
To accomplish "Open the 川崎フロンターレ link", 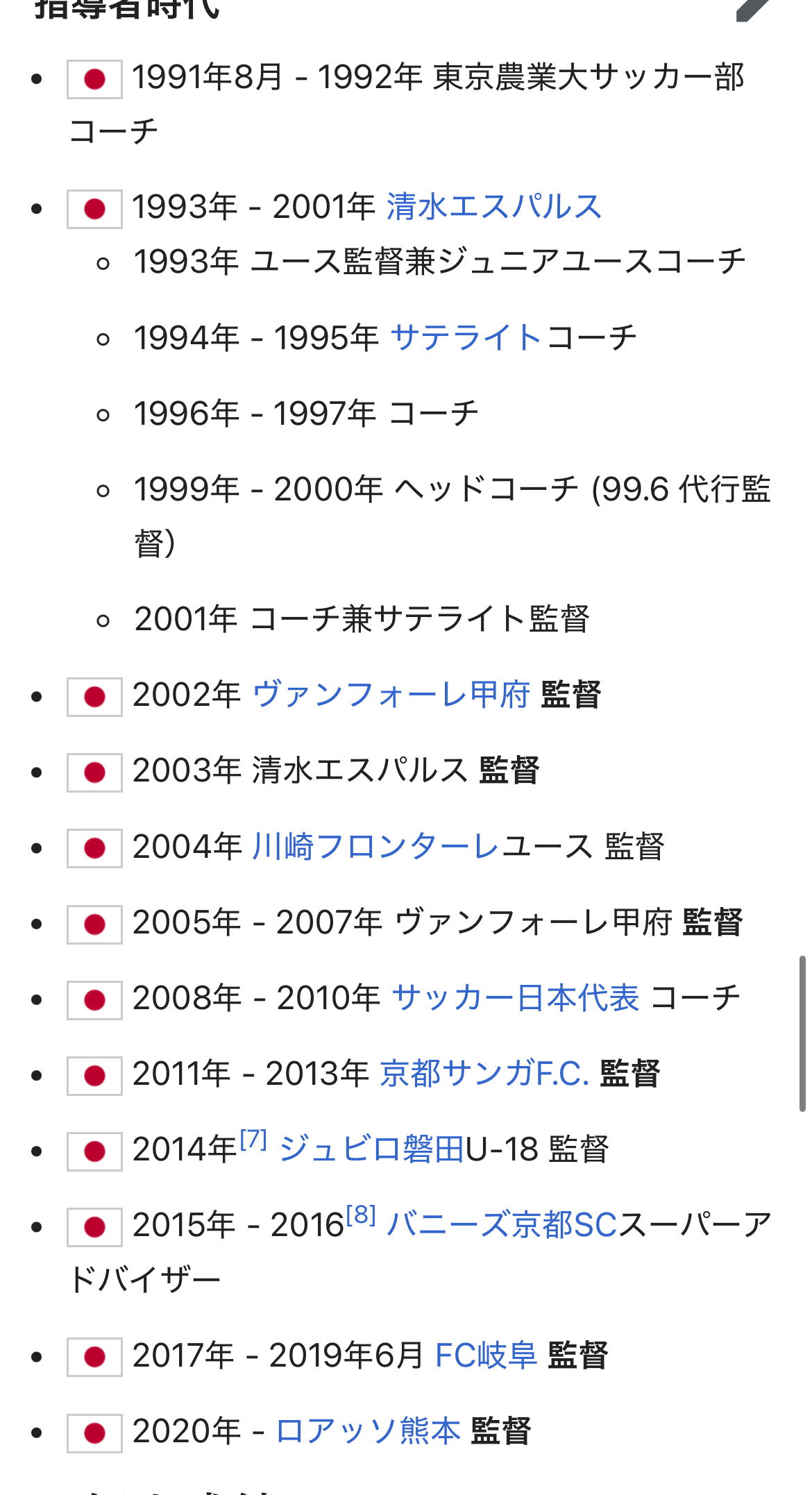I will tap(375, 847).
